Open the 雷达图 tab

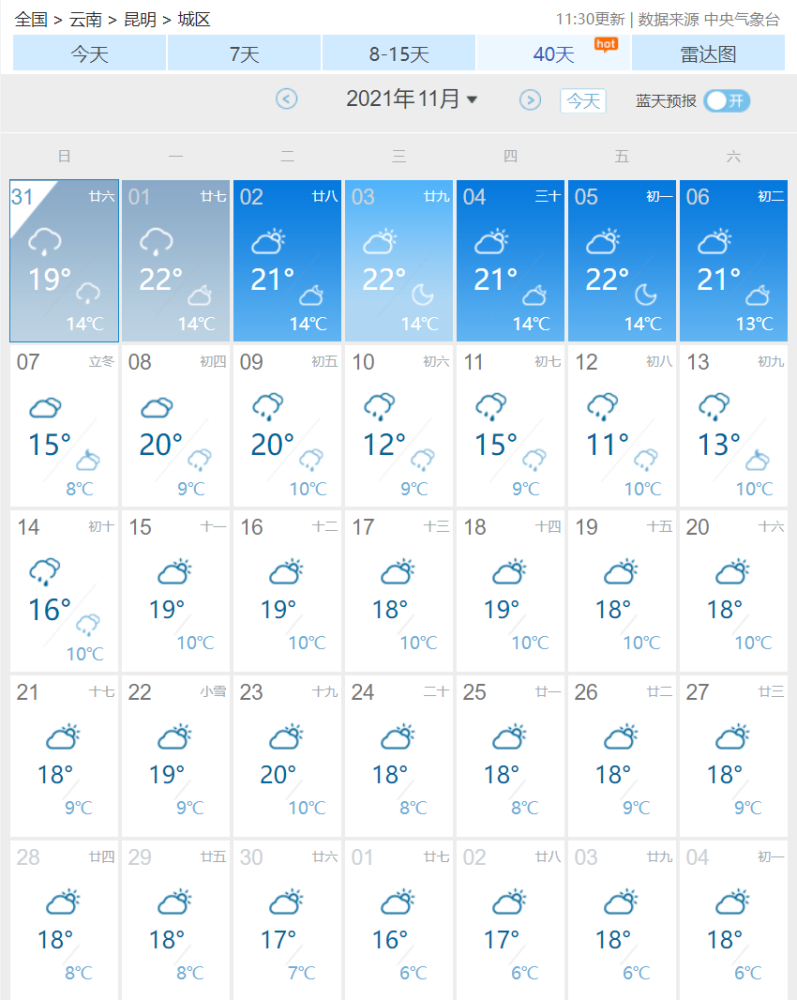(708, 54)
